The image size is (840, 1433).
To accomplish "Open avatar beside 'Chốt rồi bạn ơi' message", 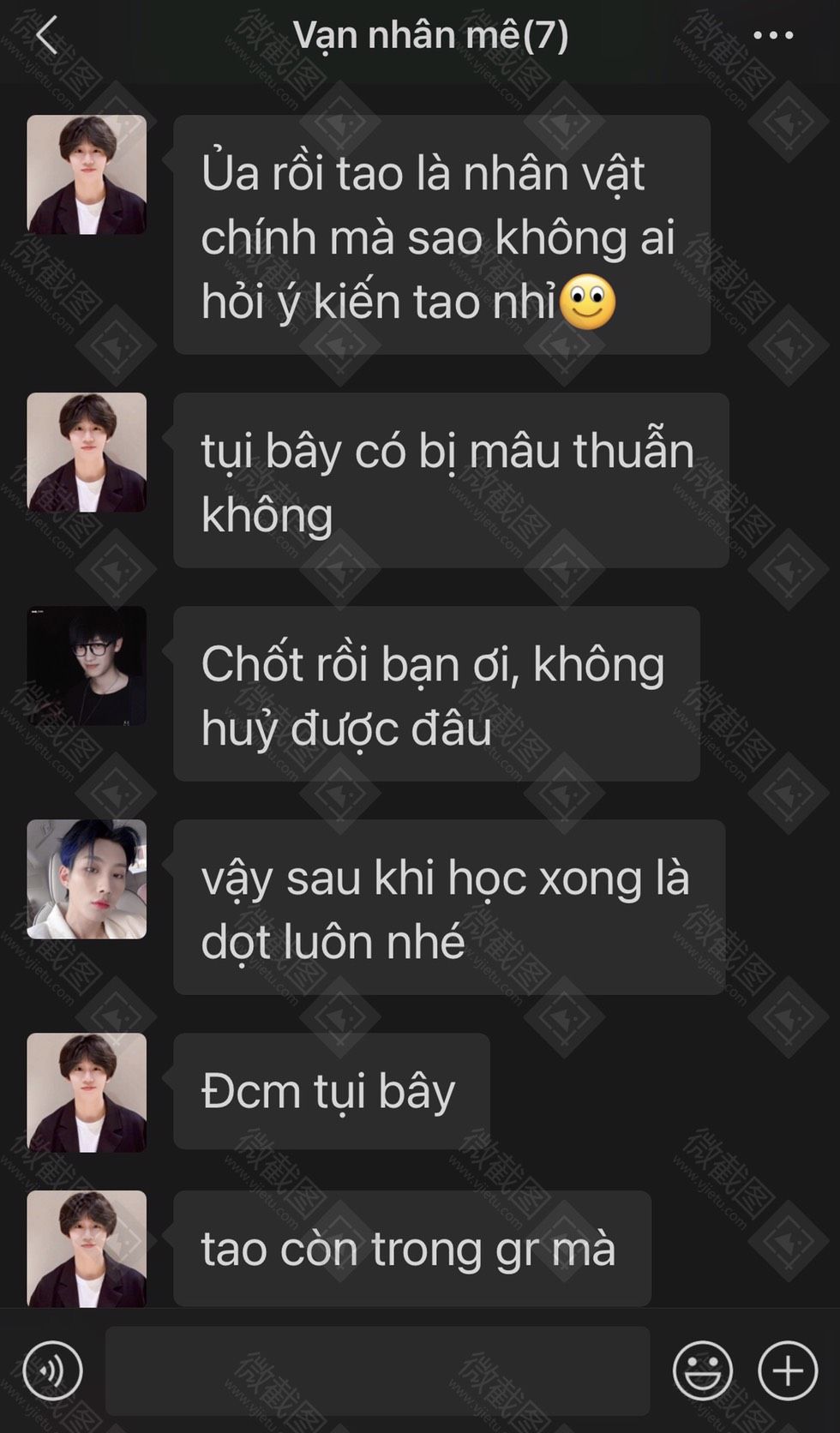I will click(87, 666).
